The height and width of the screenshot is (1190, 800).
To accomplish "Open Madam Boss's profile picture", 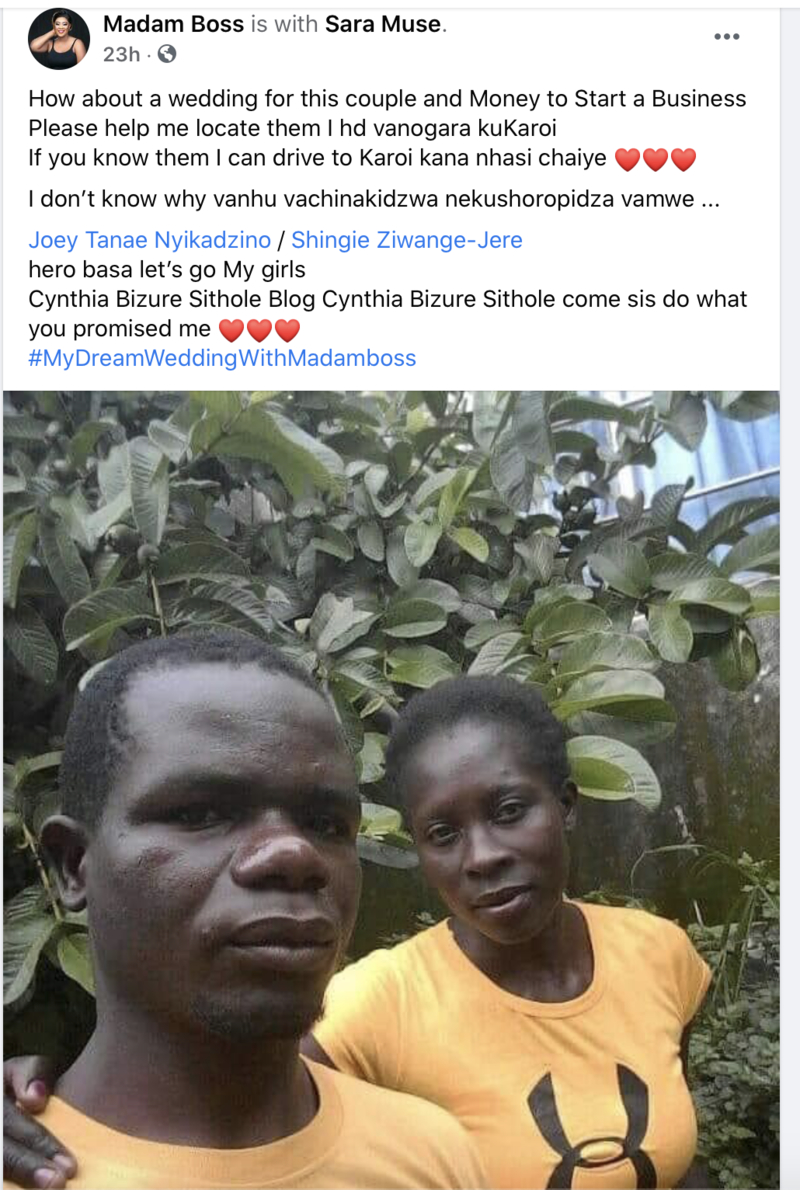I will [x=59, y=39].
